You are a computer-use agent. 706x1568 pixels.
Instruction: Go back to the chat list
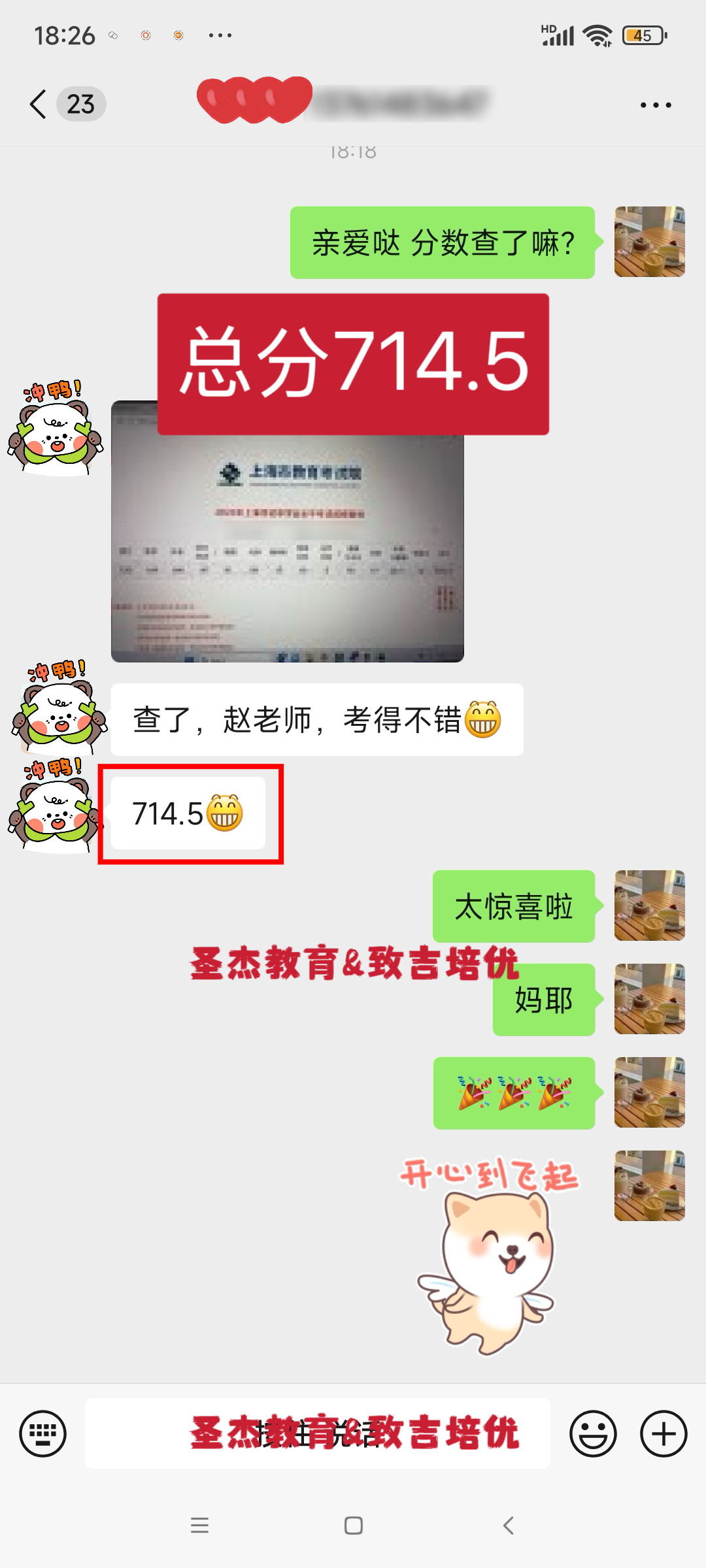click(39, 104)
